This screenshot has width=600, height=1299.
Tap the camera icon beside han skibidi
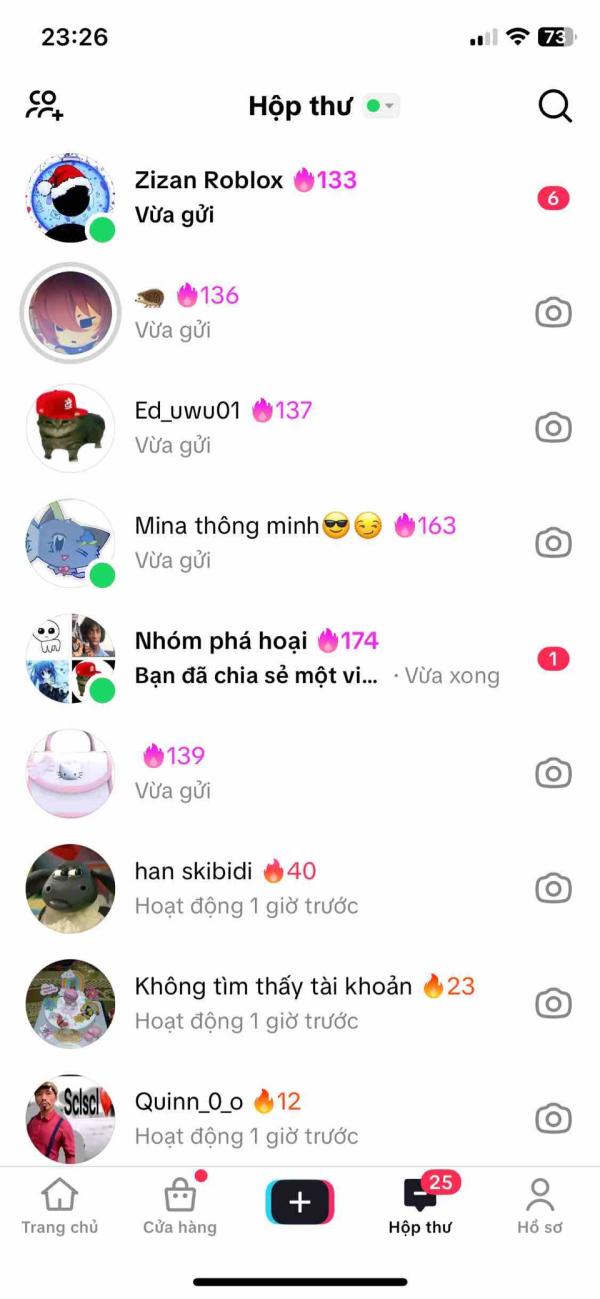tap(553, 888)
